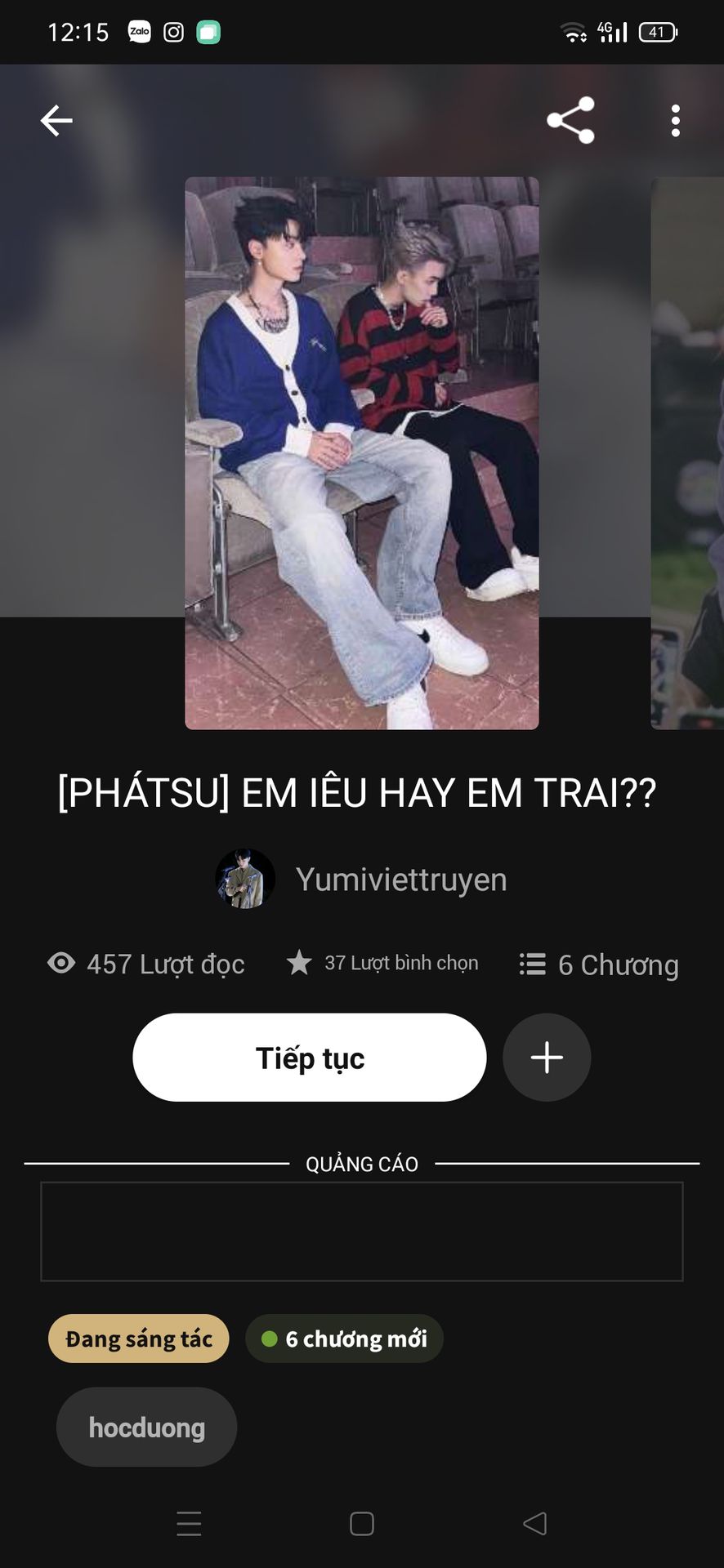This screenshot has width=724, height=1568.
Task: Add story to library with plus button
Action: pos(547,1058)
